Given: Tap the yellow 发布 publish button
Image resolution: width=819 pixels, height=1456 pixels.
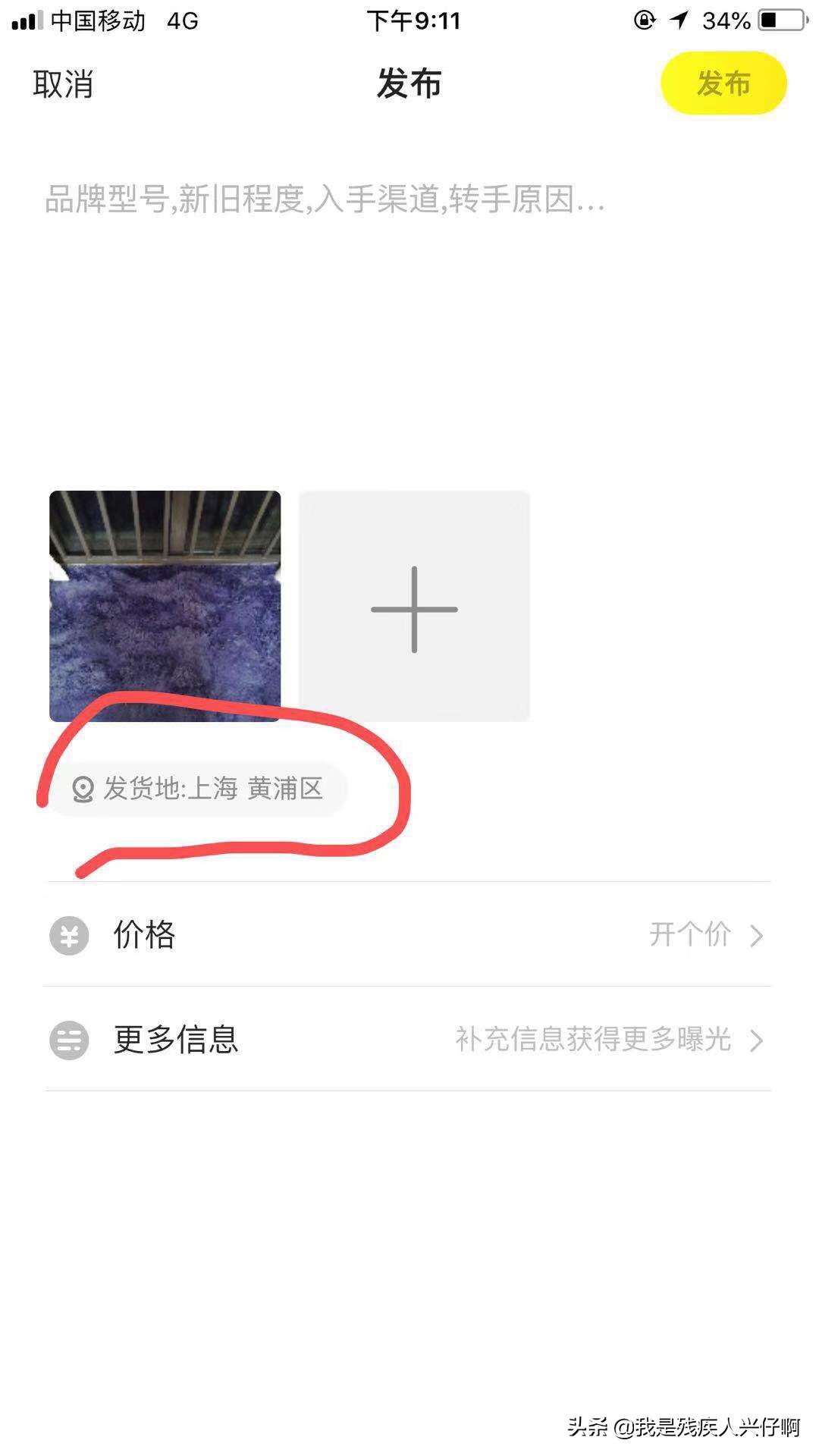Looking at the screenshot, I should click(x=722, y=85).
